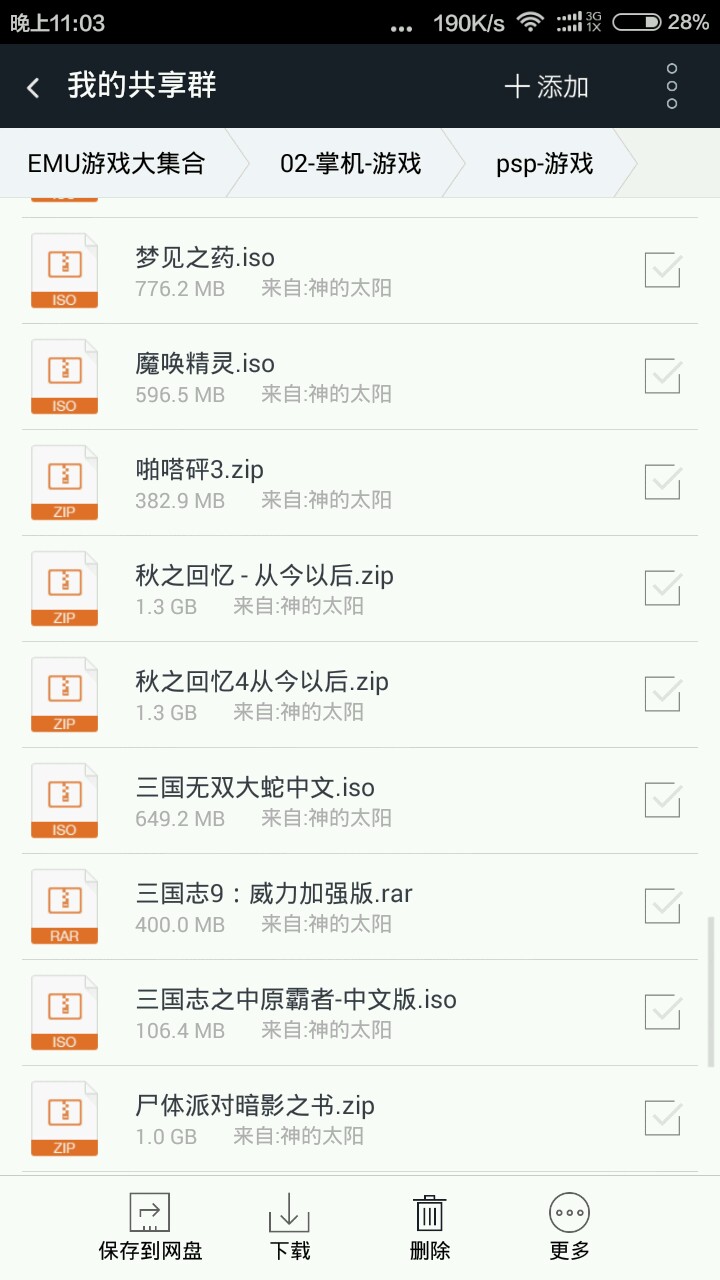Image resolution: width=720 pixels, height=1280 pixels.
Task: Open 尸体派对暗影之书.zip
Action: [x=360, y=1119]
